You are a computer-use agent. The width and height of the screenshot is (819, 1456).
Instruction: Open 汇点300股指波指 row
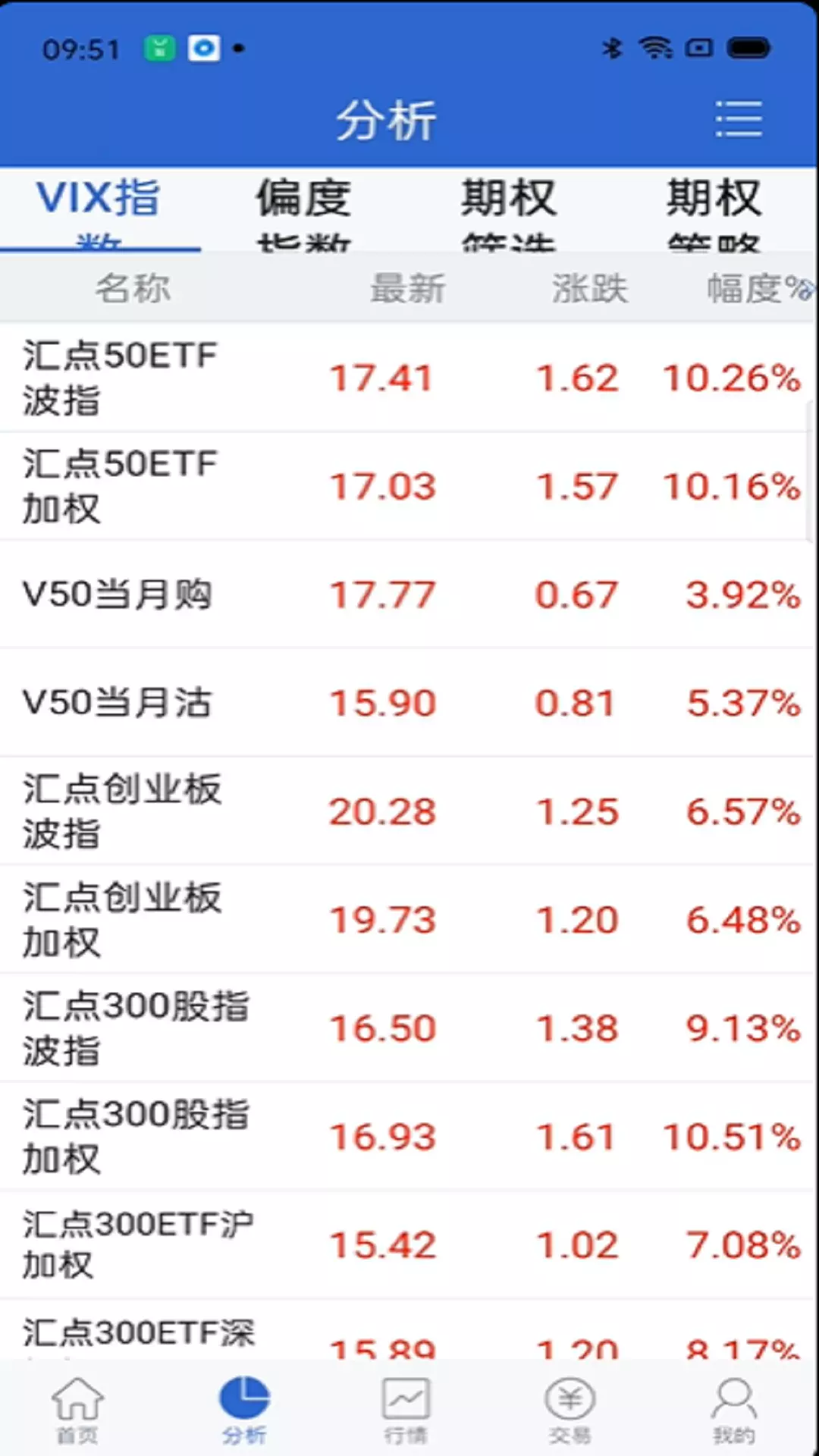click(408, 1028)
